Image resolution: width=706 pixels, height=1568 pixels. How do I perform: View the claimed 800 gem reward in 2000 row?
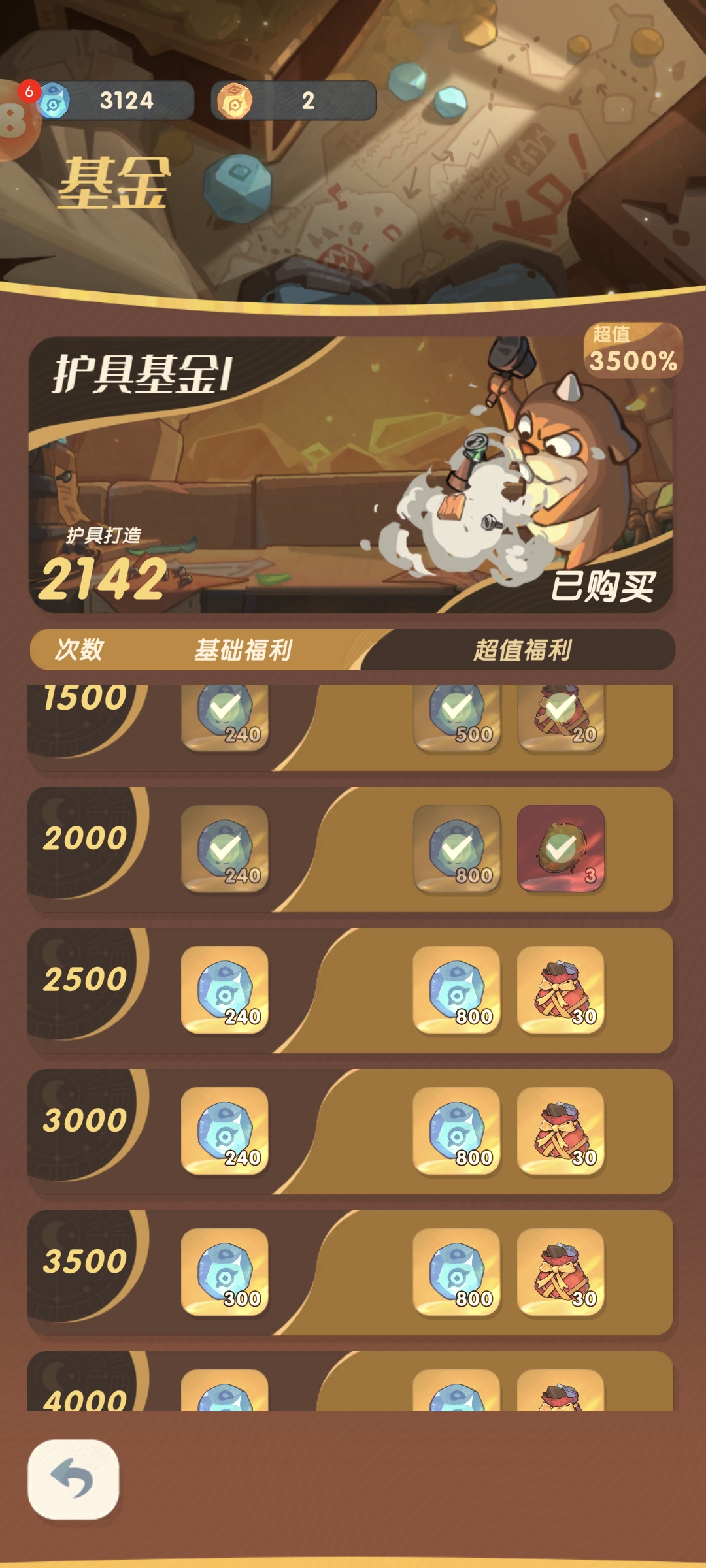coord(456,849)
